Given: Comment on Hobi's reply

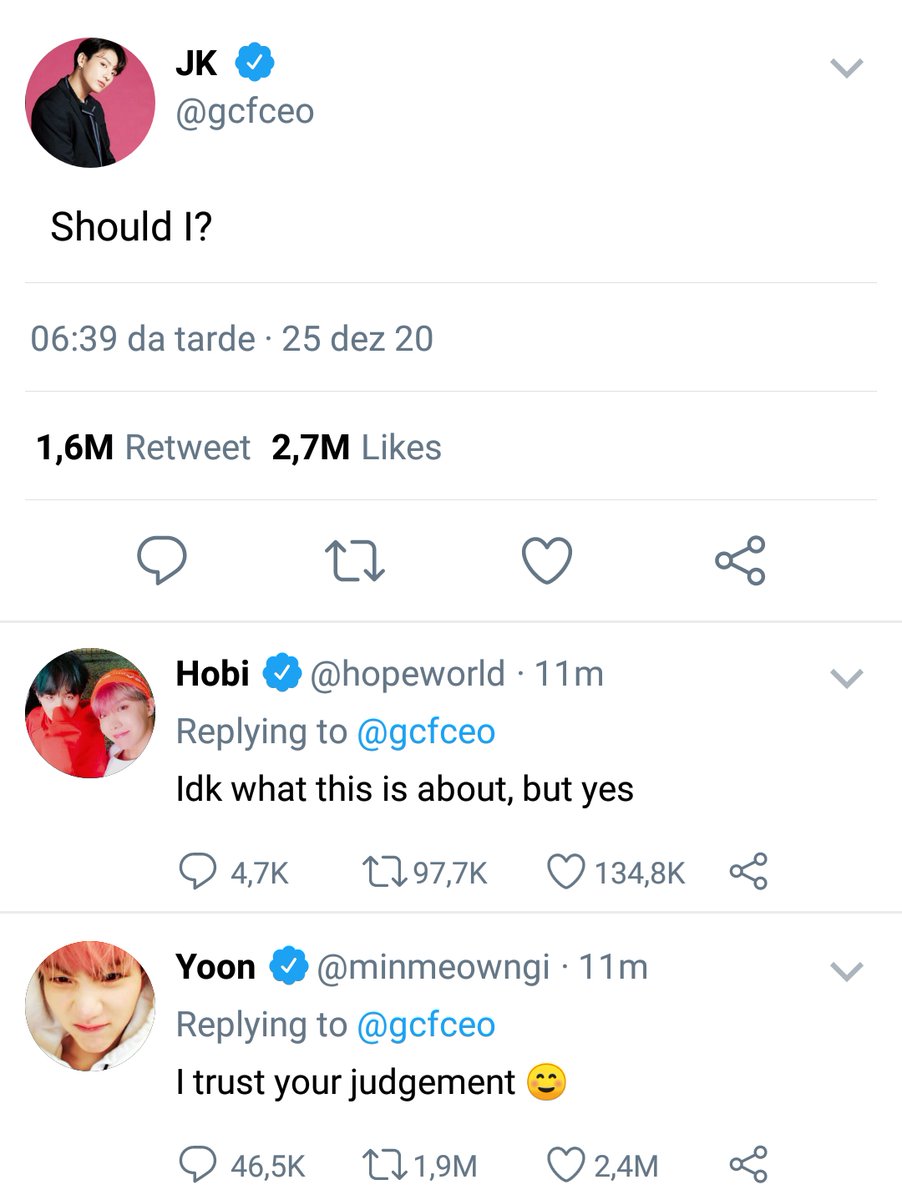Looking at the screenshot, I should 197,872.
